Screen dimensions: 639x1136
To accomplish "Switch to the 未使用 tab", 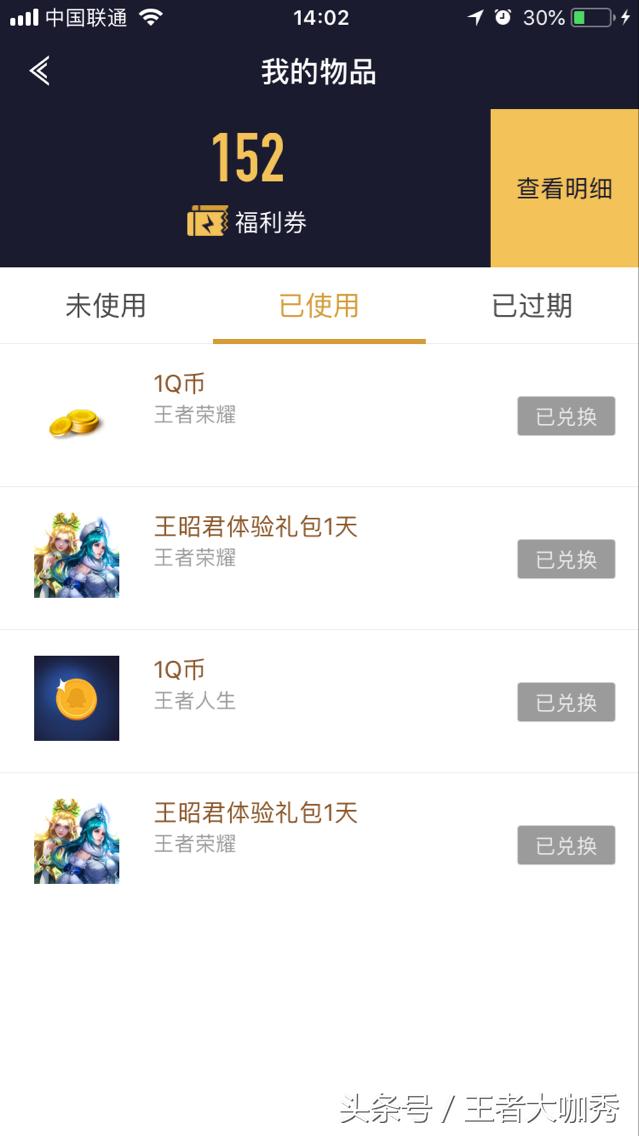I will (106, 306).
